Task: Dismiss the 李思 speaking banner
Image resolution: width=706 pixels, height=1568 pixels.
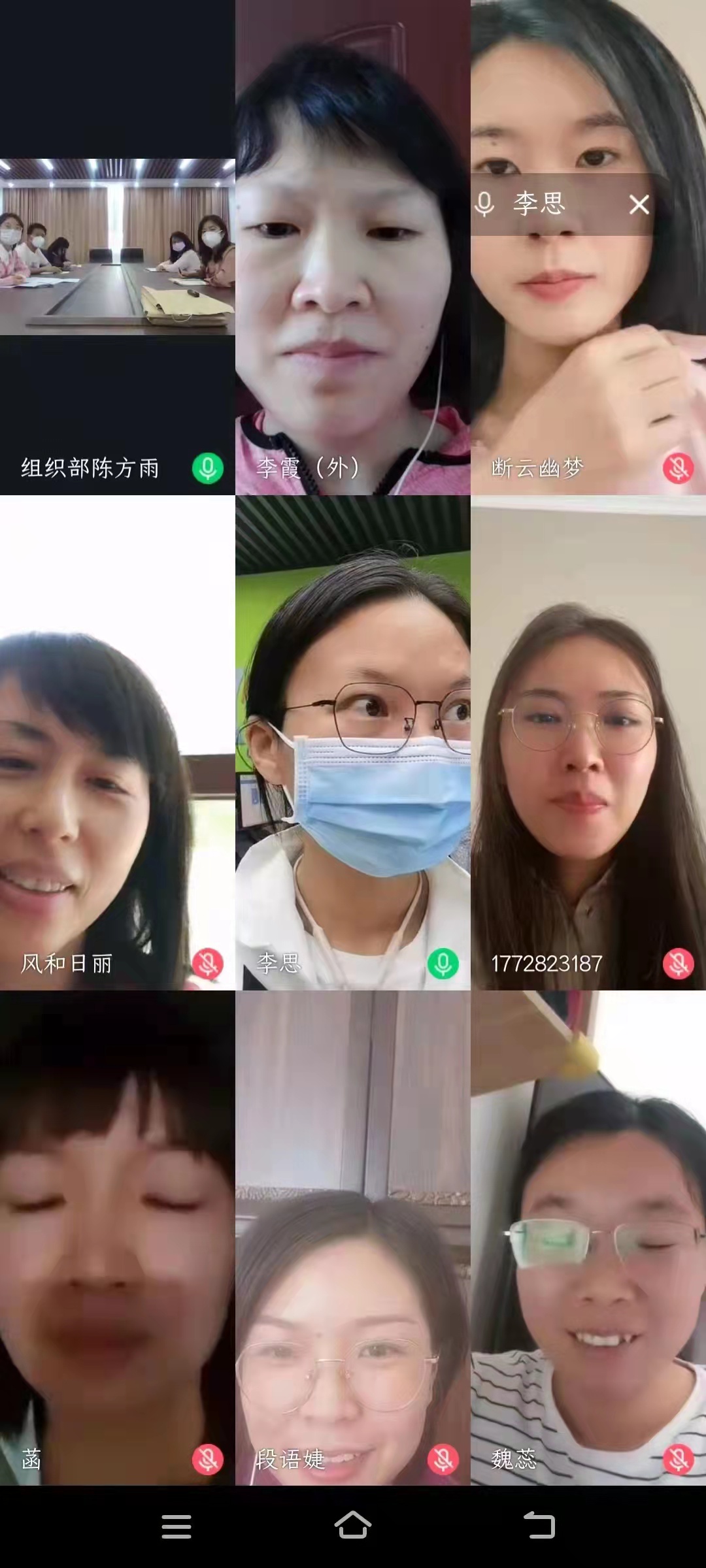Action: point(639,205)
